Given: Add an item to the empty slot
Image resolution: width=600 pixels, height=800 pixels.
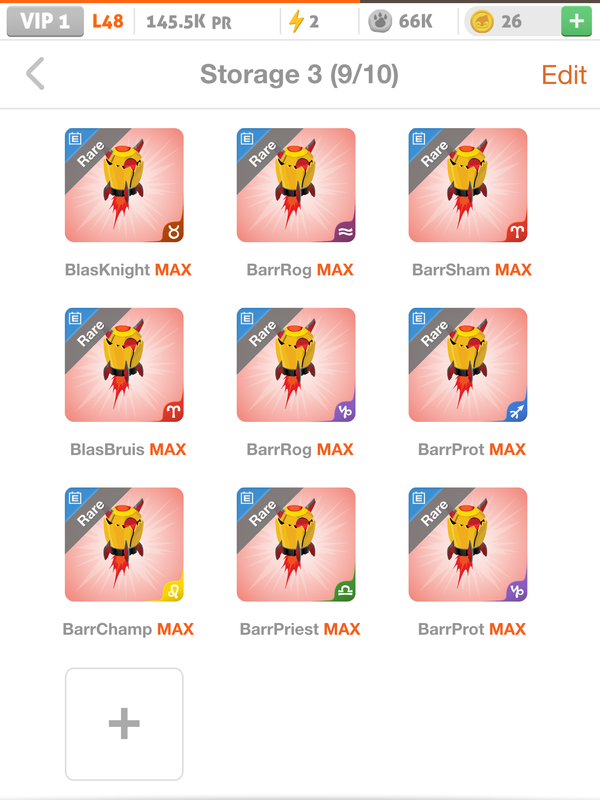Looking at the screenshot, I should (x=124, y=724).
